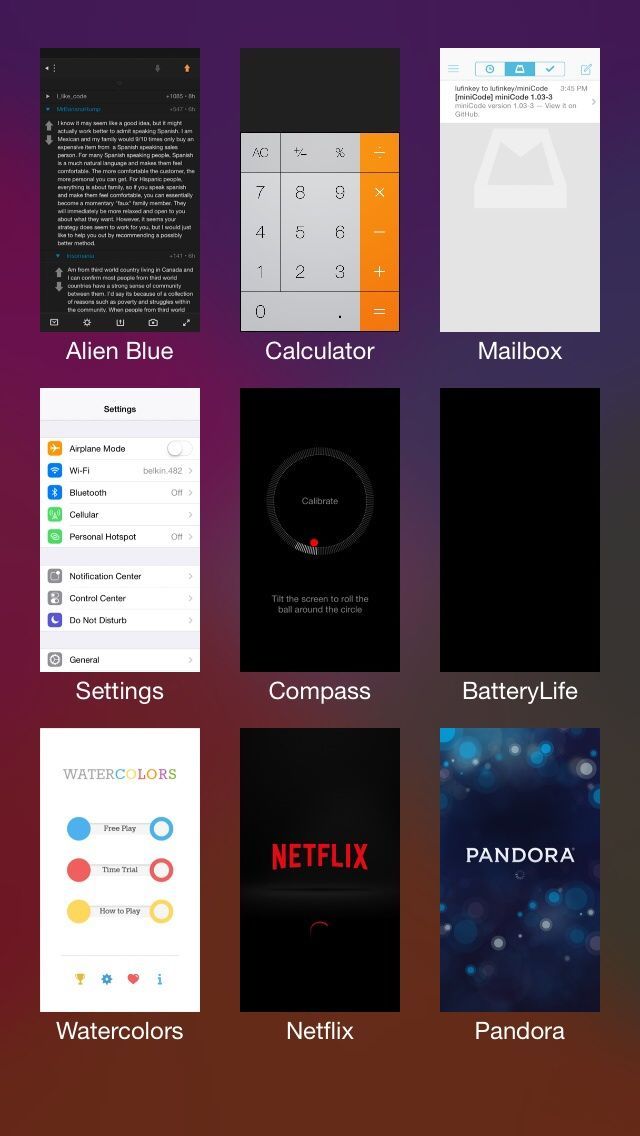Image resolution: width=640 pixels, height=1136 pixels.
Task: Select the BatteryLife app card
Action: tap(520, 530)
